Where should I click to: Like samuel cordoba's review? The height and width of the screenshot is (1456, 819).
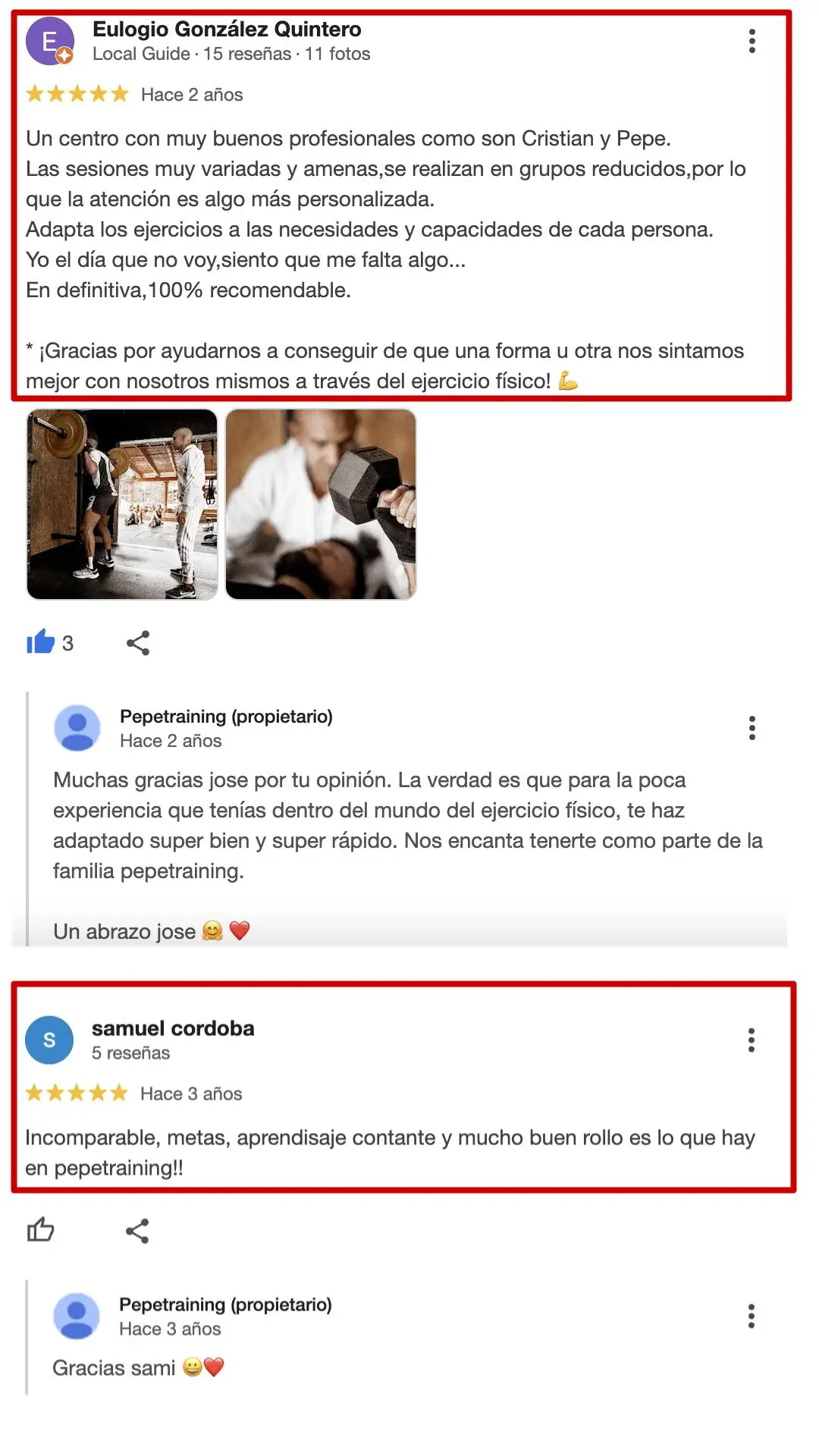tap(41, 1230)
